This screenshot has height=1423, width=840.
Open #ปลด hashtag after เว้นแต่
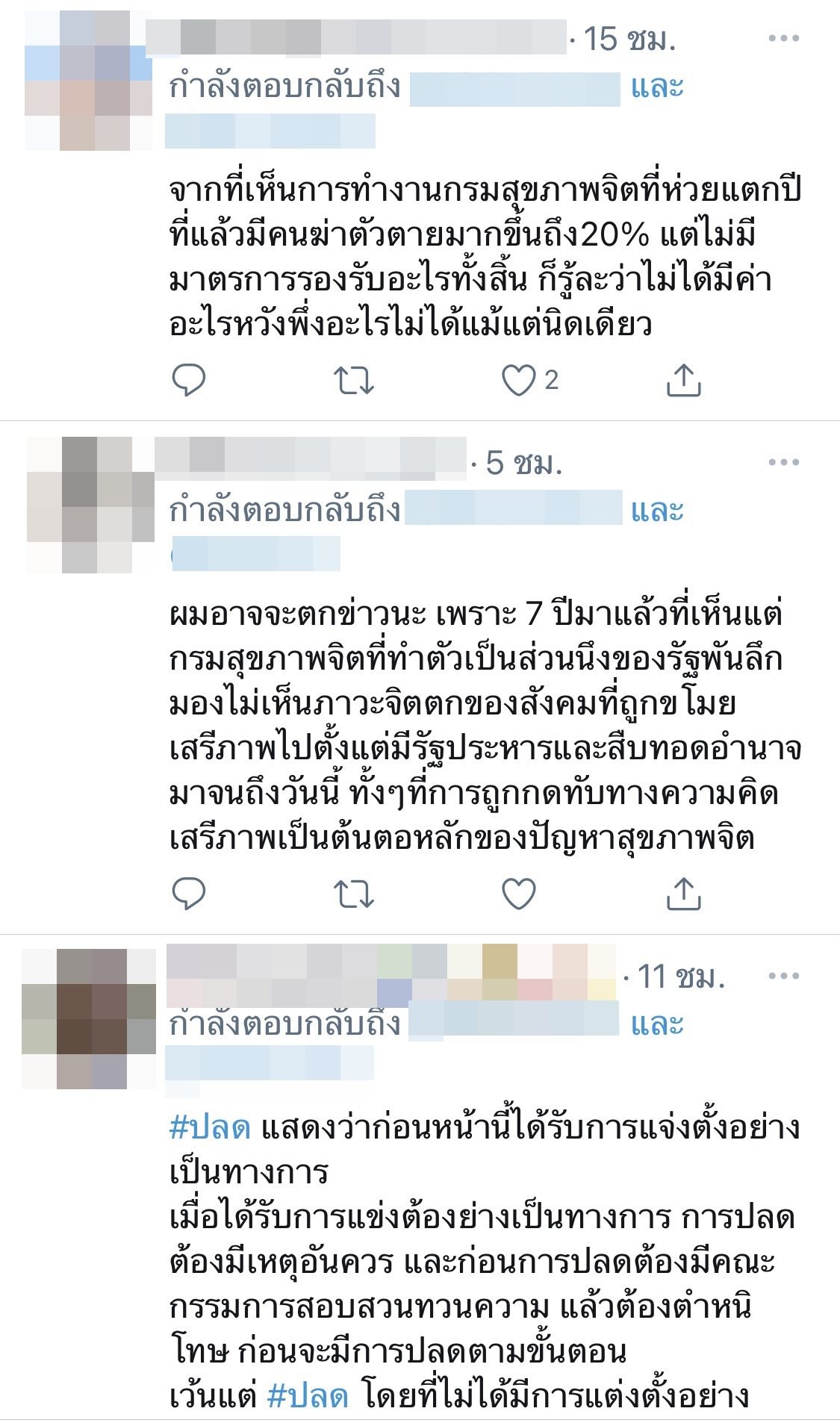(x=308, y=1395)
